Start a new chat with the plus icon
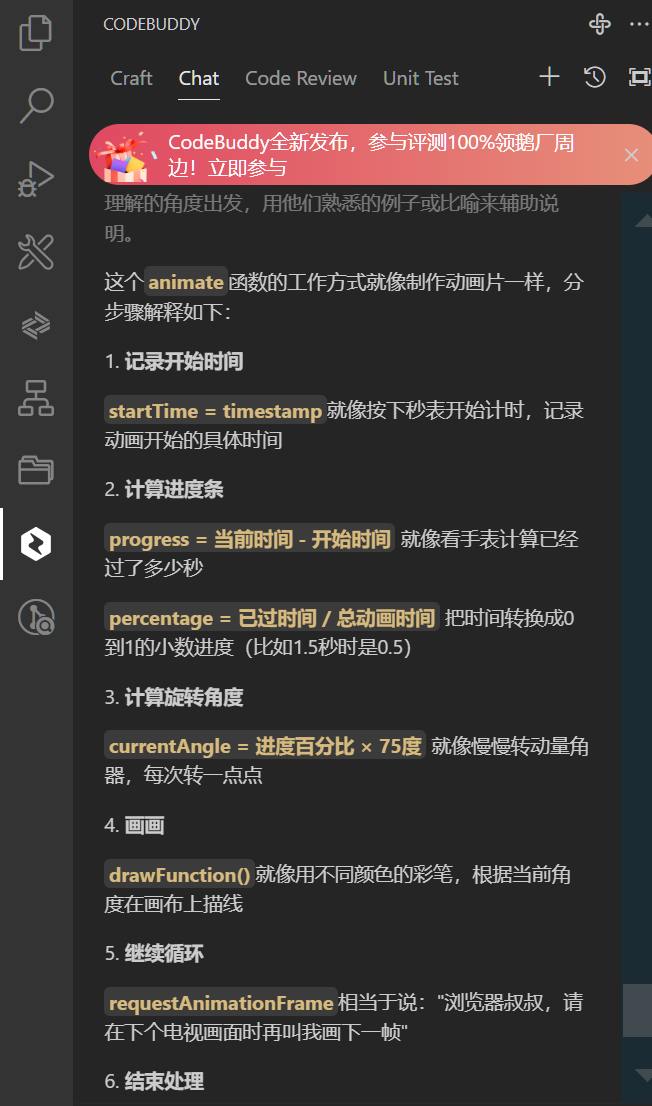Image resolution: width=652 pixels, height=1106 pixels. tap(549, 77)
